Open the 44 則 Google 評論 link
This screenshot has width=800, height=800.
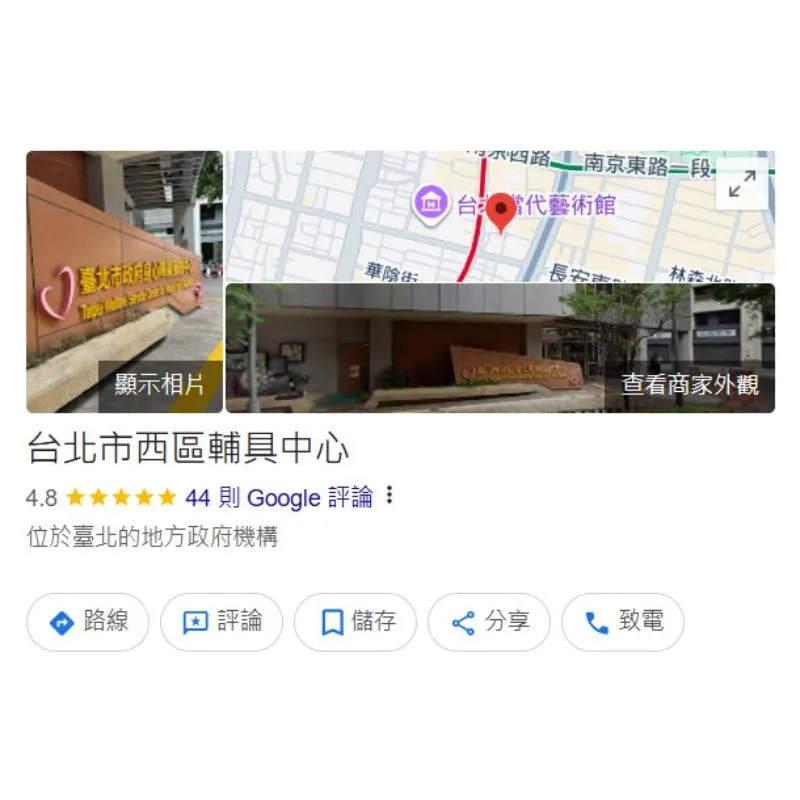pos(278,497)
